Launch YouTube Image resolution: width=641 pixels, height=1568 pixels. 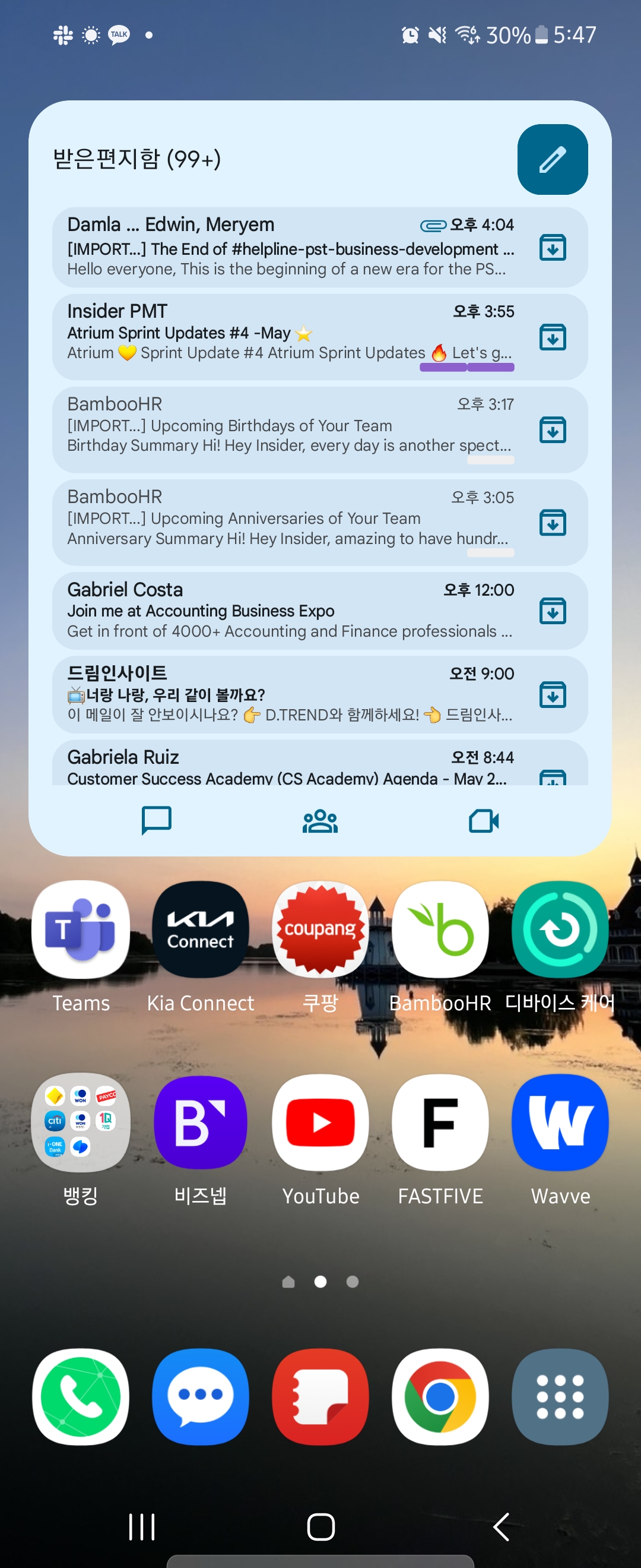click(320, 1122)
